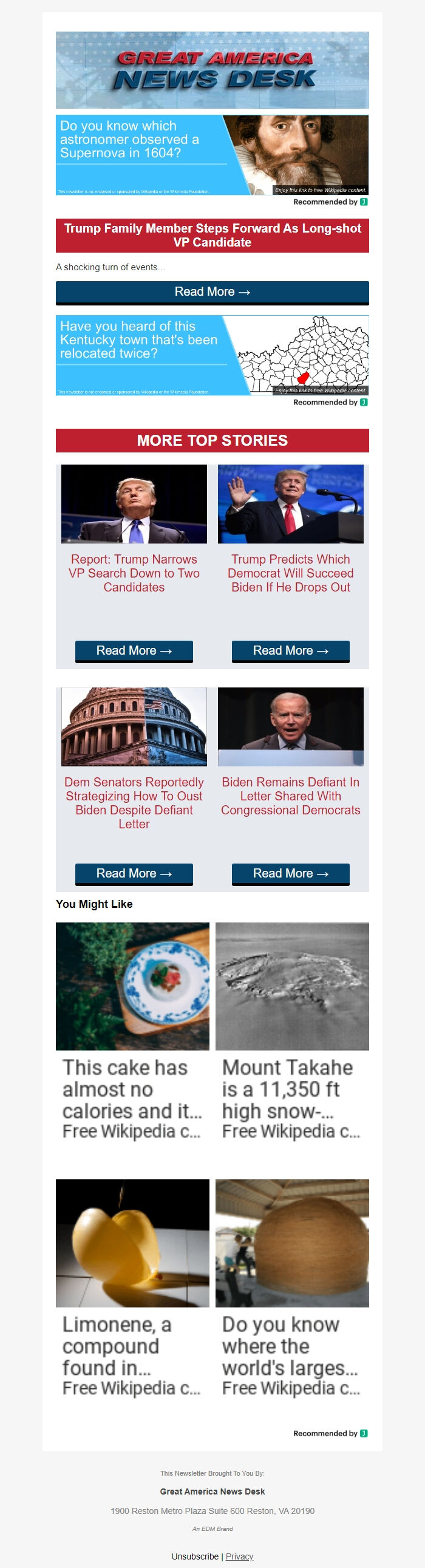This screenshot has height=1568, width=425.
Task: Tap Read More under Trump Narrows VP Search
Action: pos(134,650)
